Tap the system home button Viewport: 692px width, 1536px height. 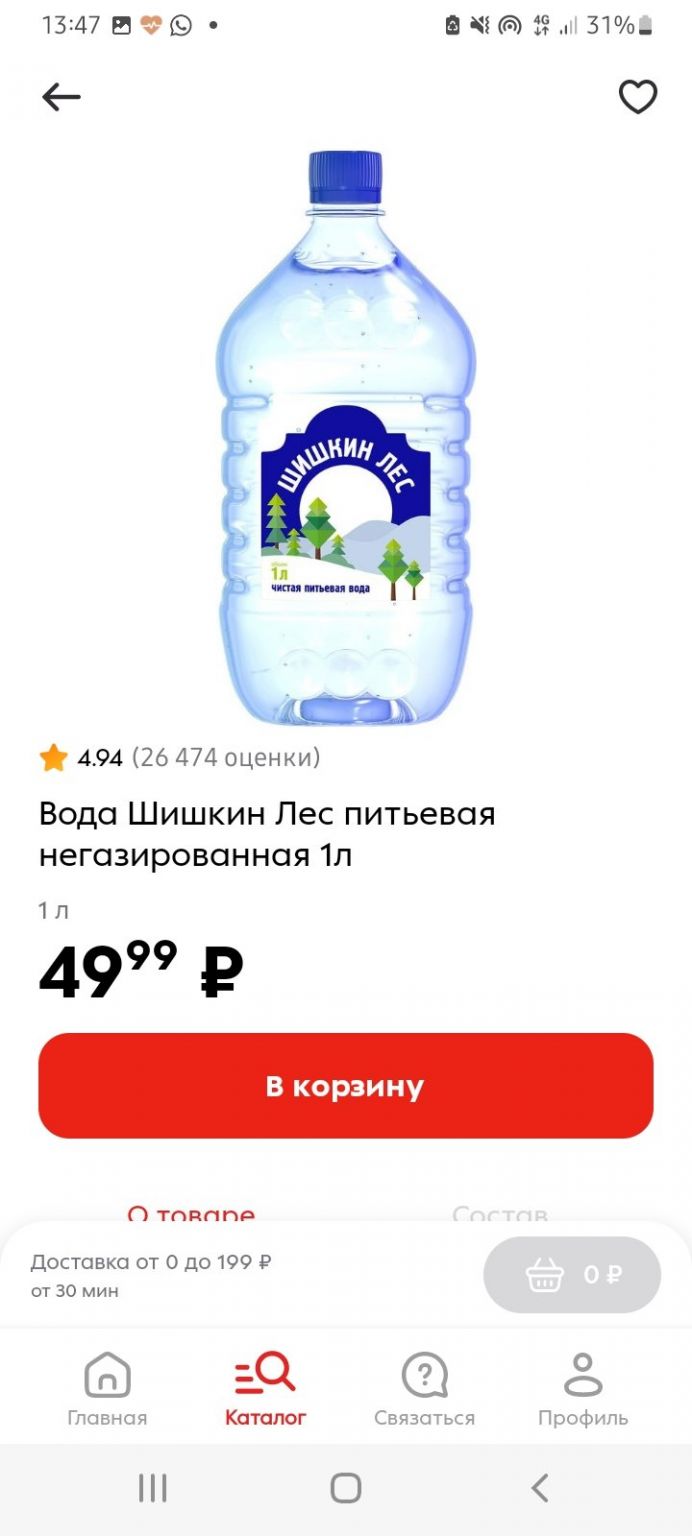(x=345, y=1488)
